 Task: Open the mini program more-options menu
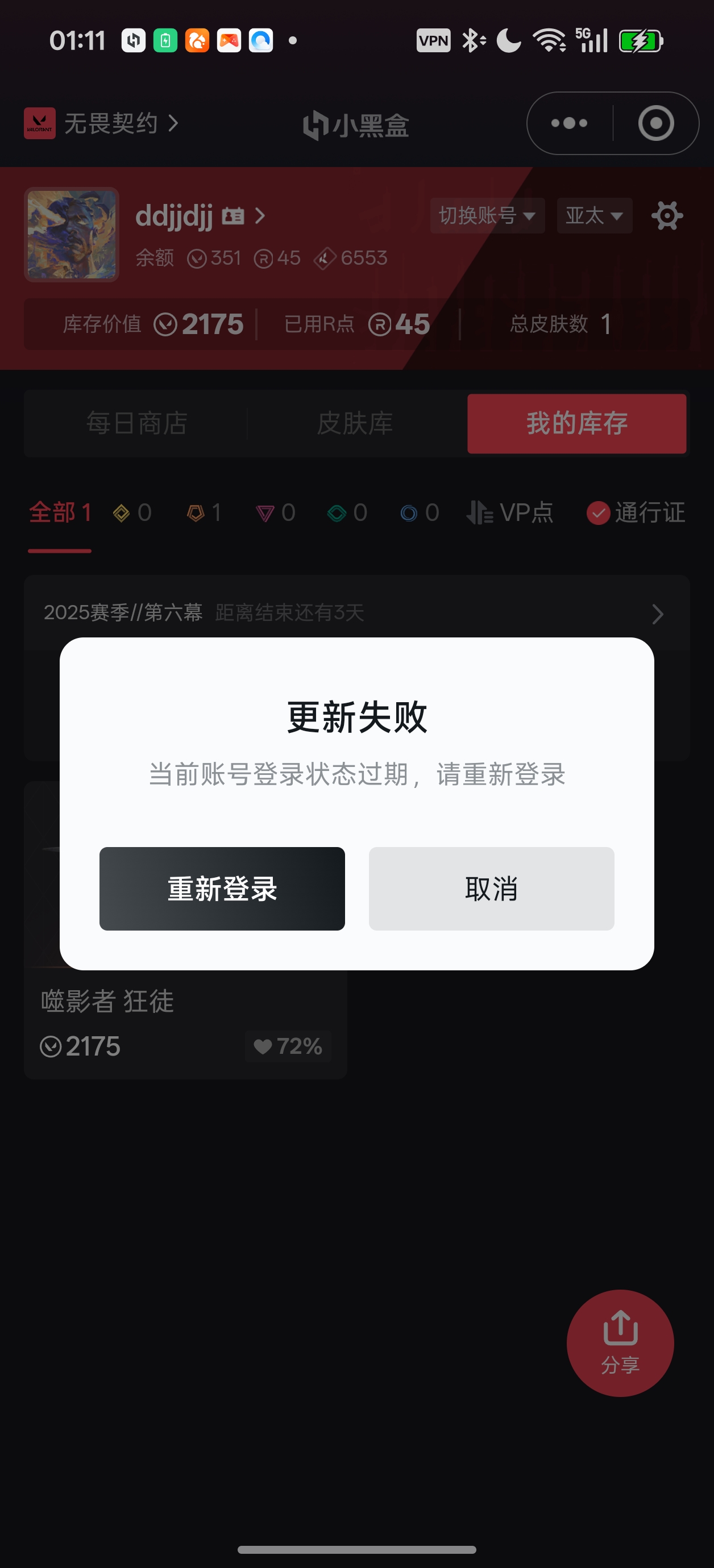click(569, 124)
